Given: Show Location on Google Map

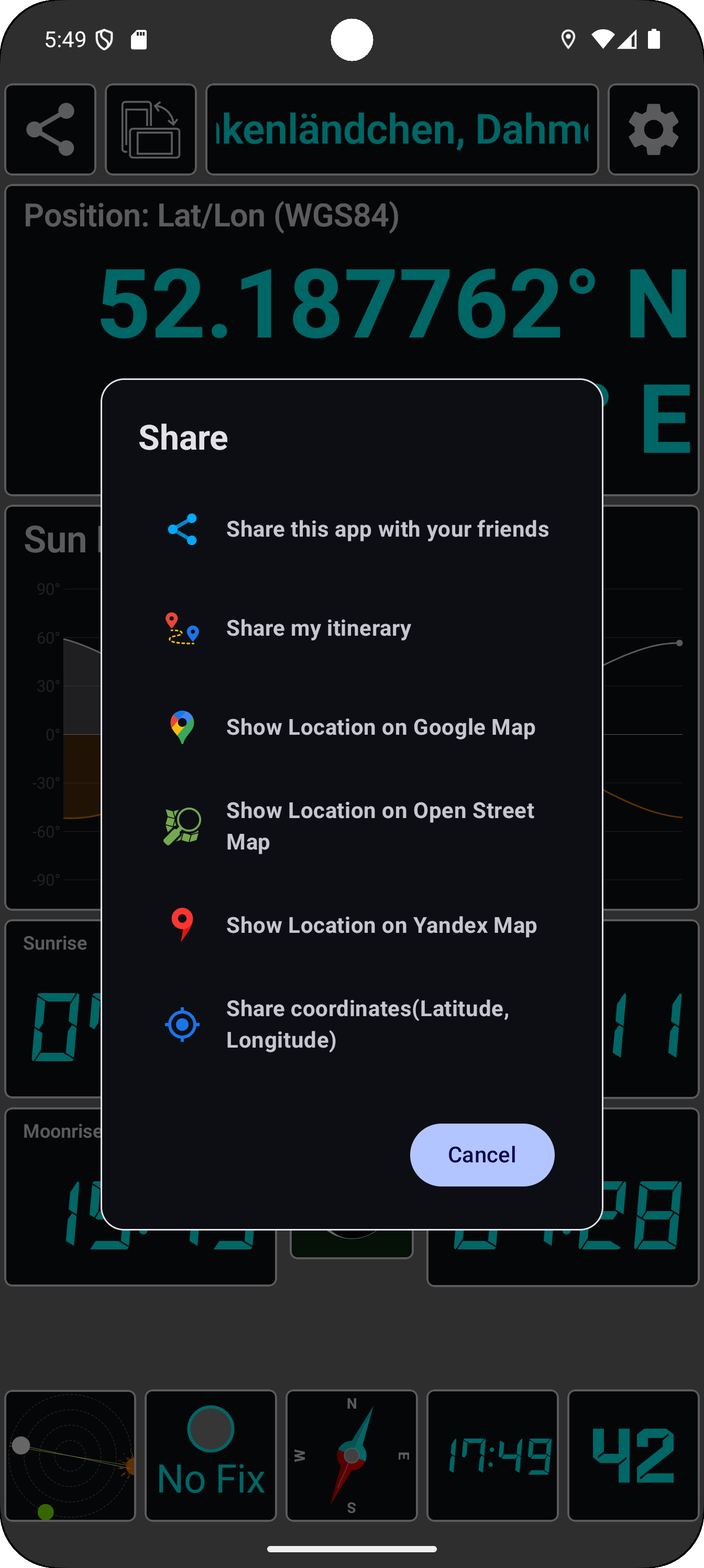Looking at the screenshot, I should (380, 726).
